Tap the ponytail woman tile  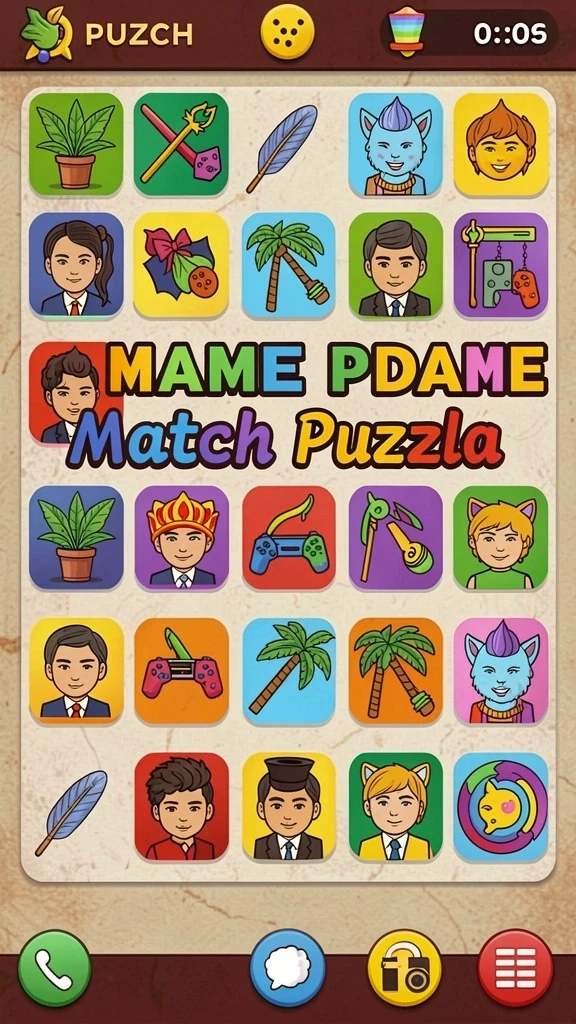pos(76,265)
